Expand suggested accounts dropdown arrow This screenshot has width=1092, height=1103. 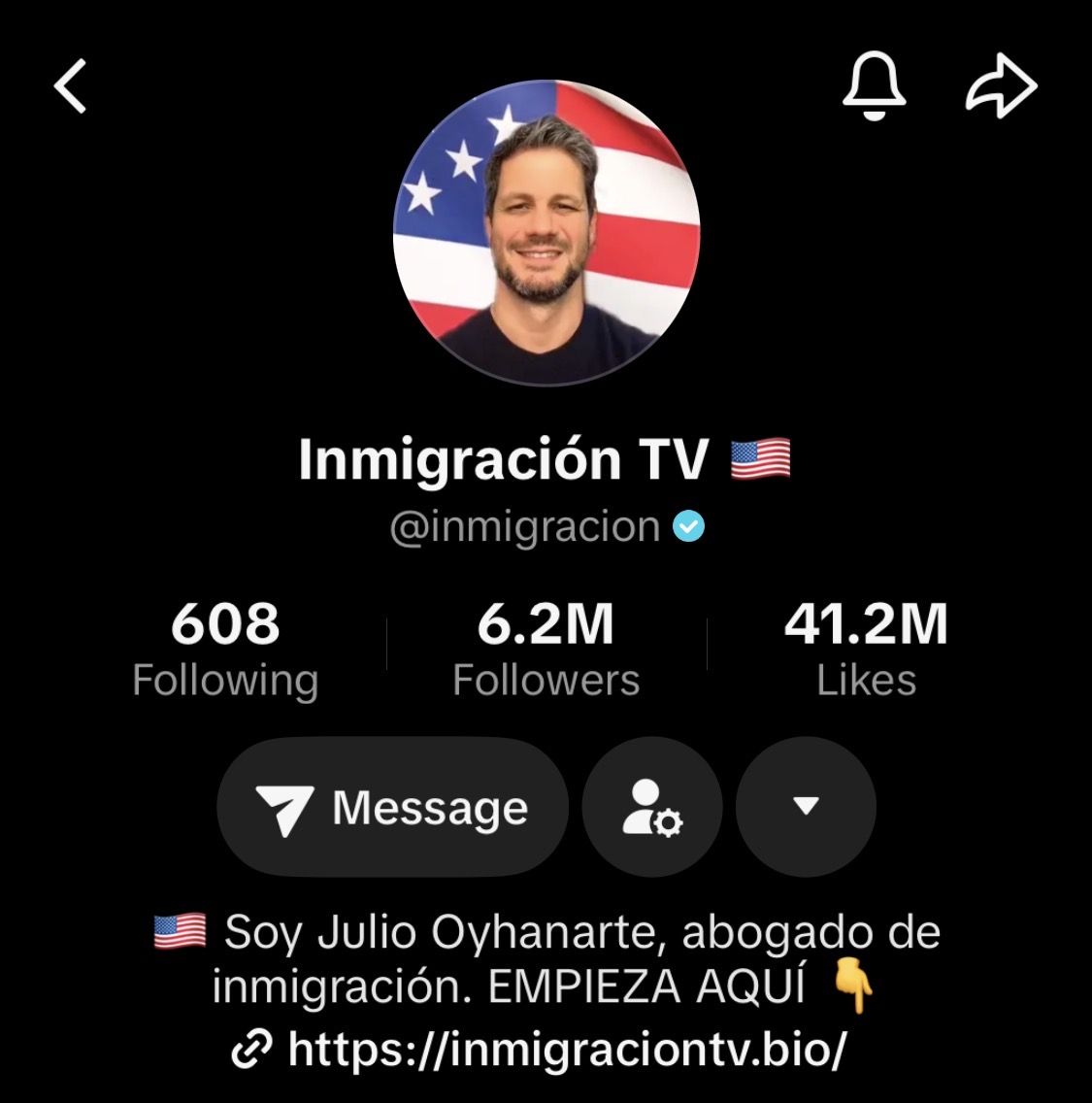(806, 807)
